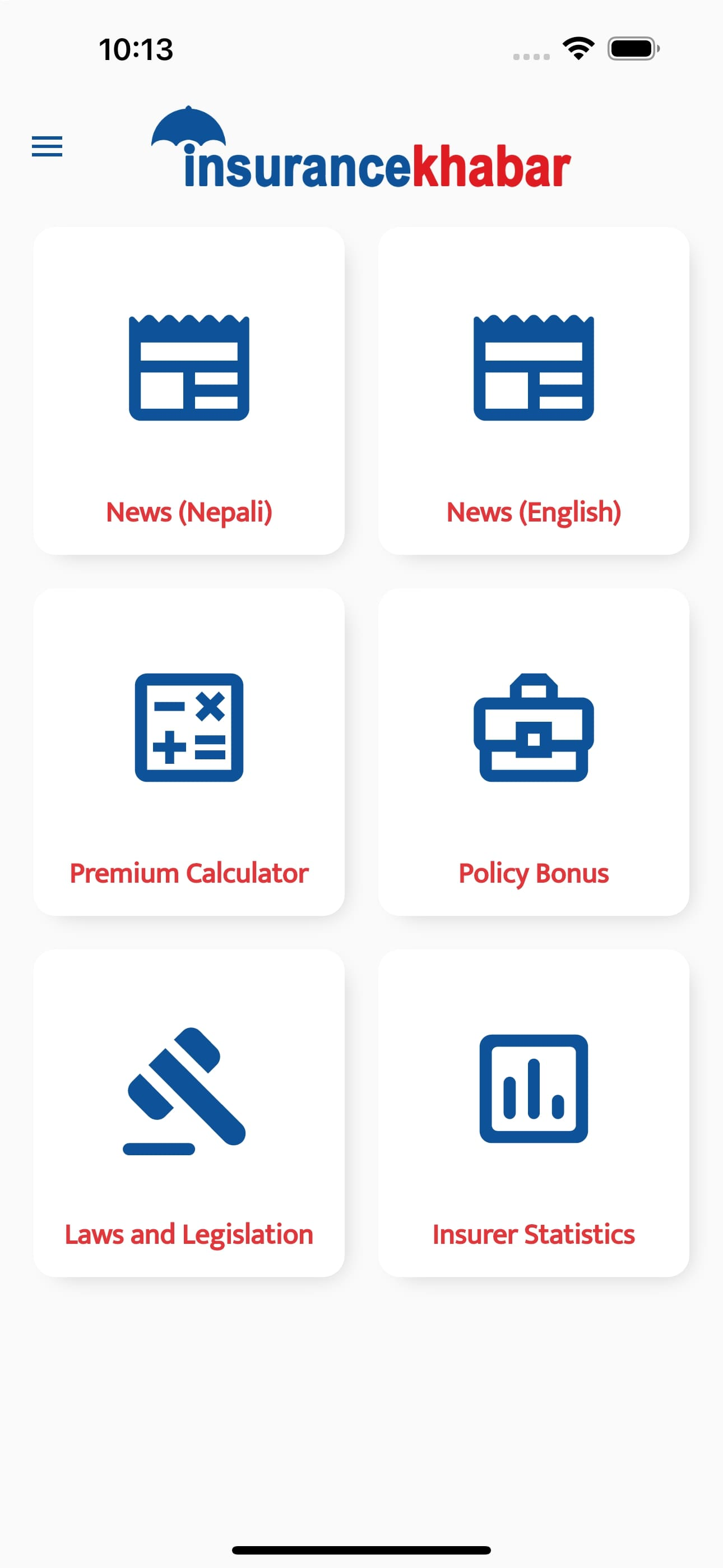Open the News (Nepali) section

click(x=189, y=390)
